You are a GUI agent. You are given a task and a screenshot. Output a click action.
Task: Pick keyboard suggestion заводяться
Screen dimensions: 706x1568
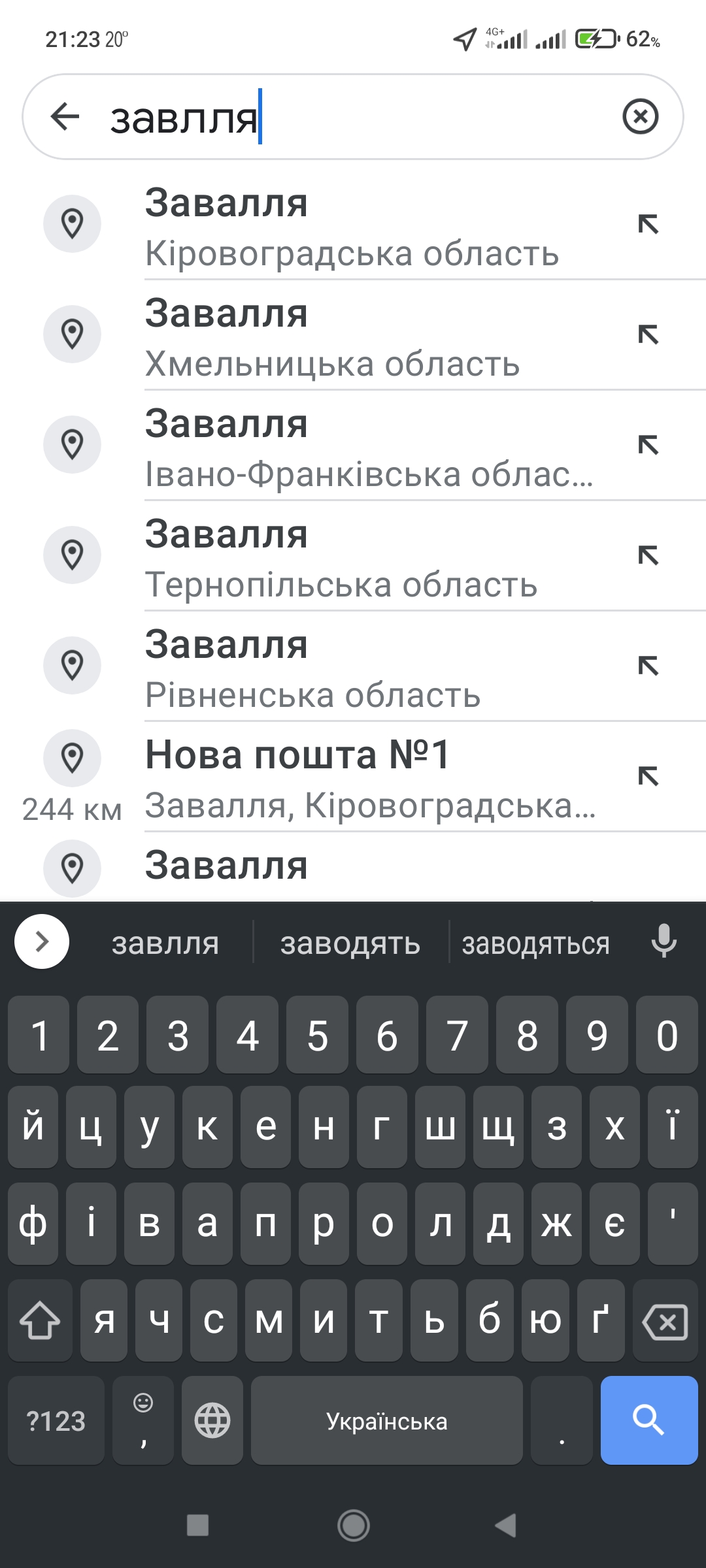tap(535, 943)
